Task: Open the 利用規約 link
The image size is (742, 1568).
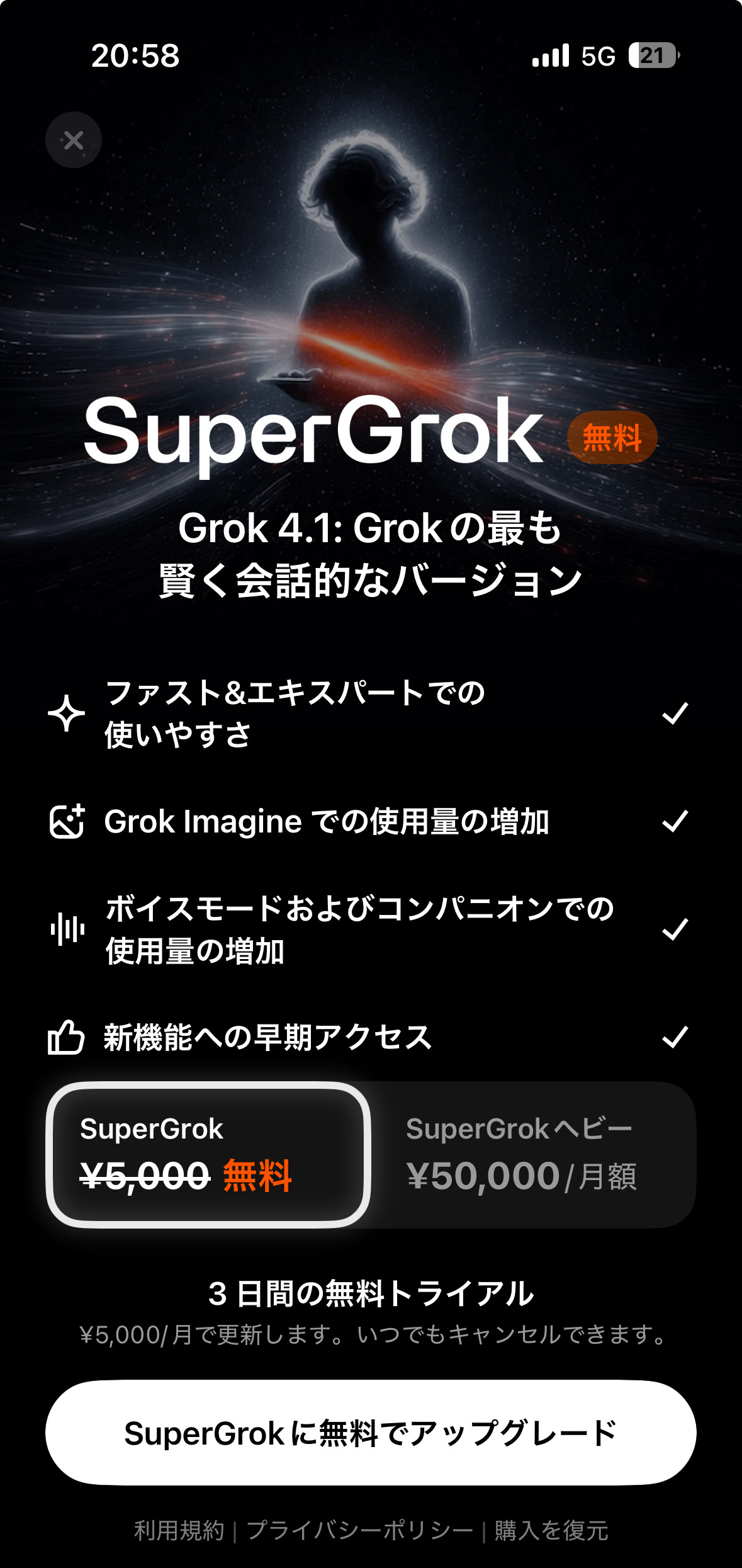Action: [x=179, y=1530]
